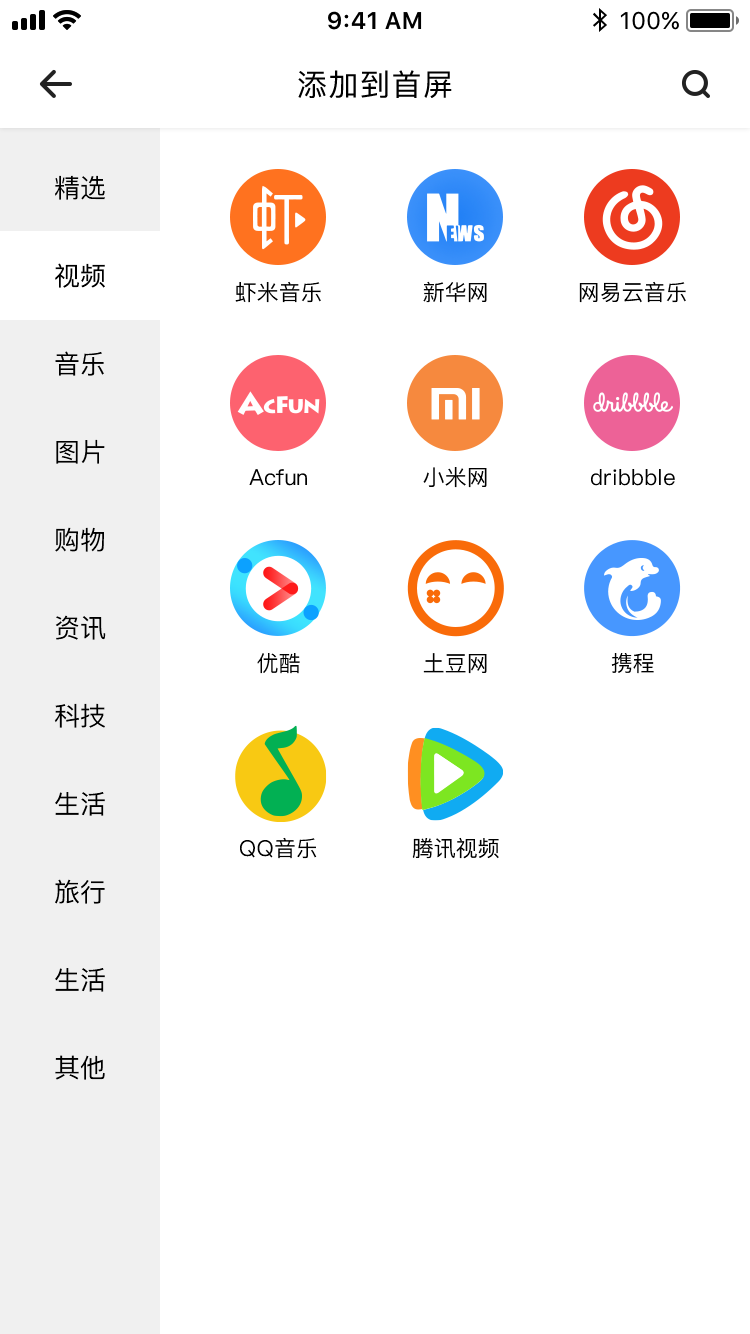Select the 资讯 category

[80, 627]
